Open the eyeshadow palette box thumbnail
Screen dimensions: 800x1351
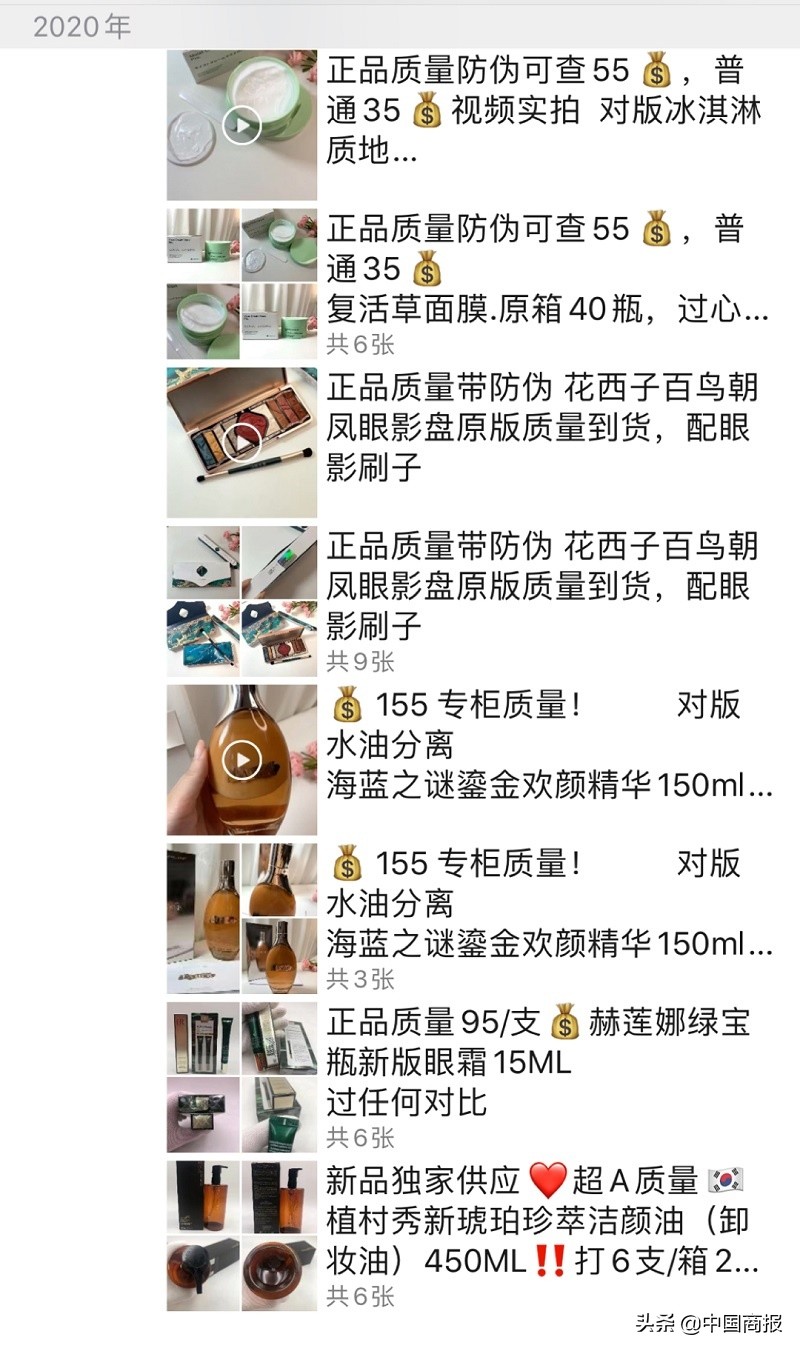tap(240, 440)
